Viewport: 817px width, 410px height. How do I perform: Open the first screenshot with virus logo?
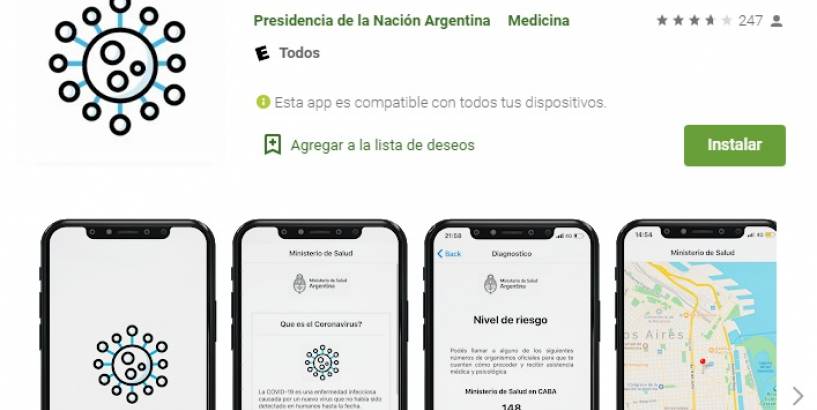(129, 320)
